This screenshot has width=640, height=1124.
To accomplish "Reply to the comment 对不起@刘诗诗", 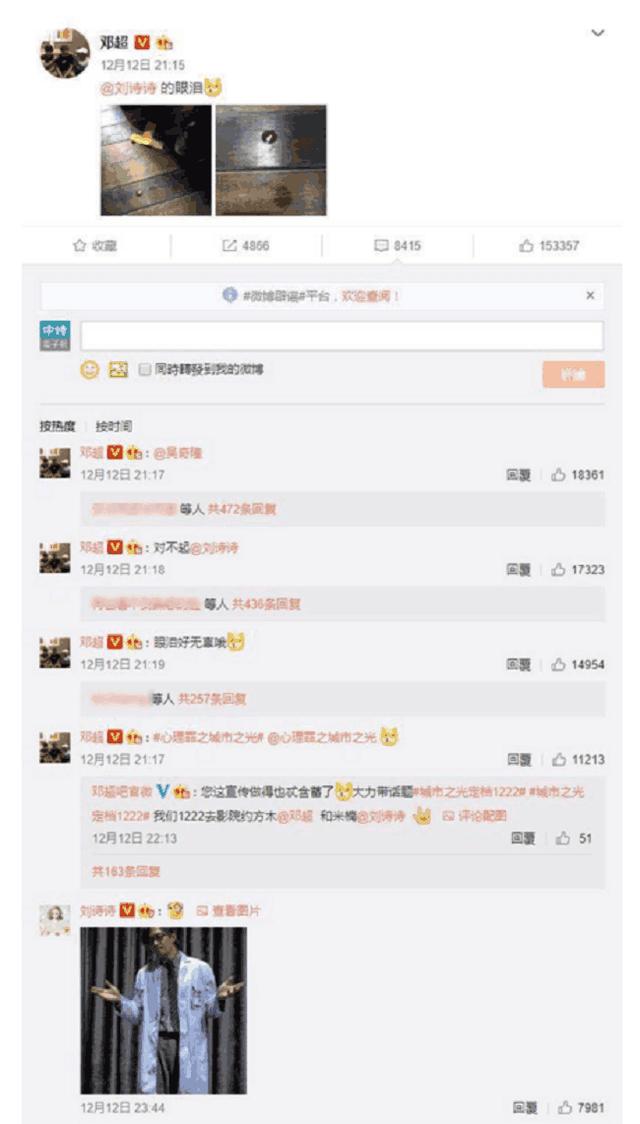I will pos(518,570).
